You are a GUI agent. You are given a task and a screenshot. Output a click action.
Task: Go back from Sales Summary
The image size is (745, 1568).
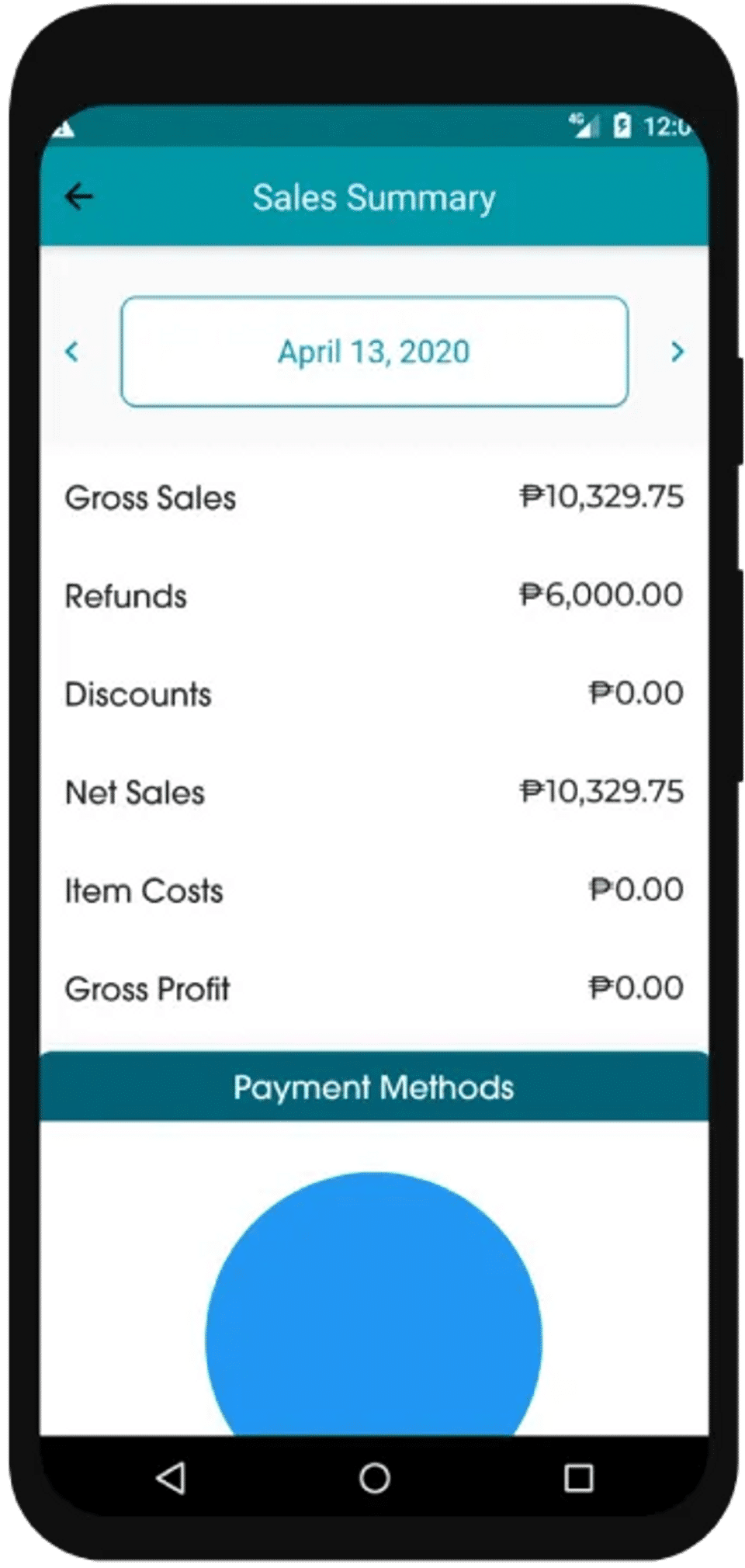(x=79, y=196)
